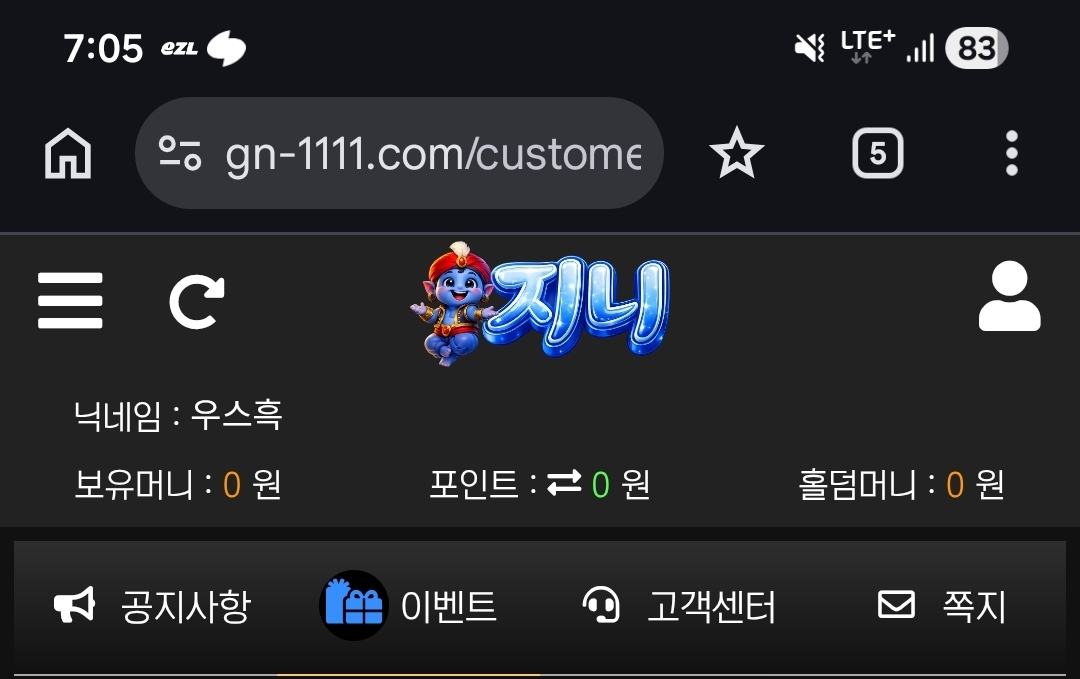The image size is (1080, 679).
Task: Open the site hamburger menu
Action: coord(70,300)
